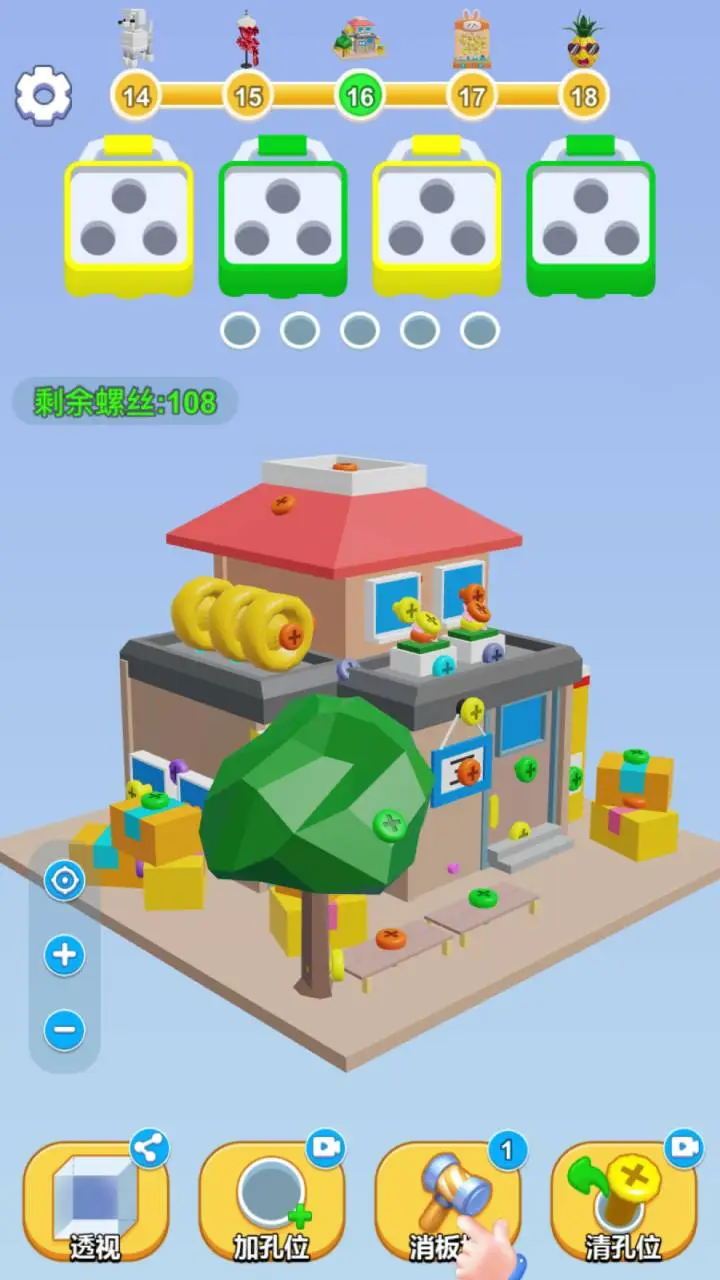
Task: Remove the green screw on the bench
Action: pos(483,897)
